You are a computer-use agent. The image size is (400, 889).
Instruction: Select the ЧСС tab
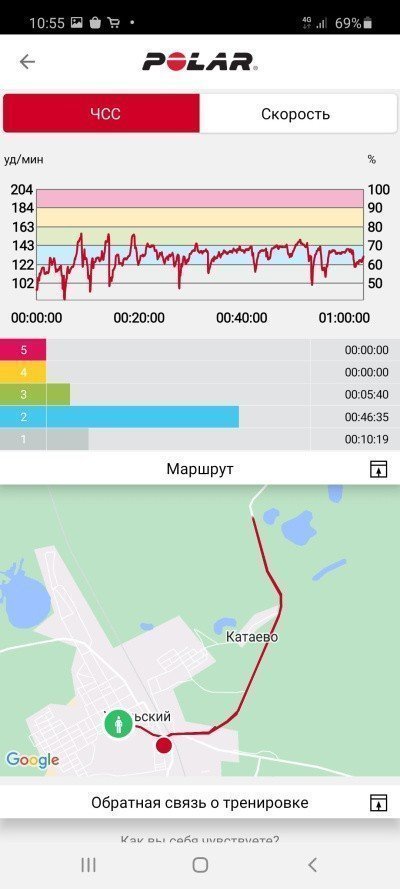tap(101, 113)
